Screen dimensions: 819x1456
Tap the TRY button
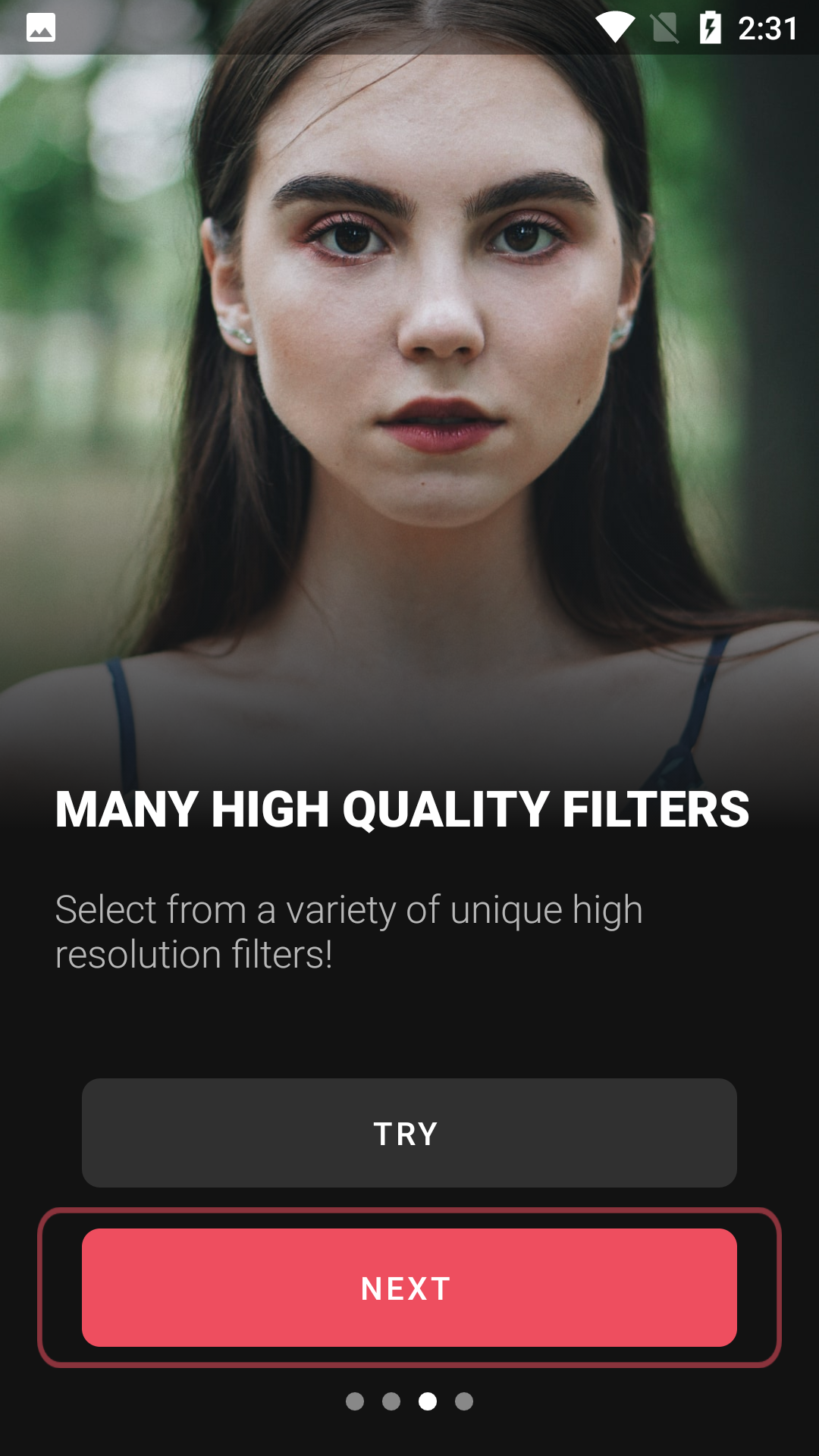(409, 1133)
